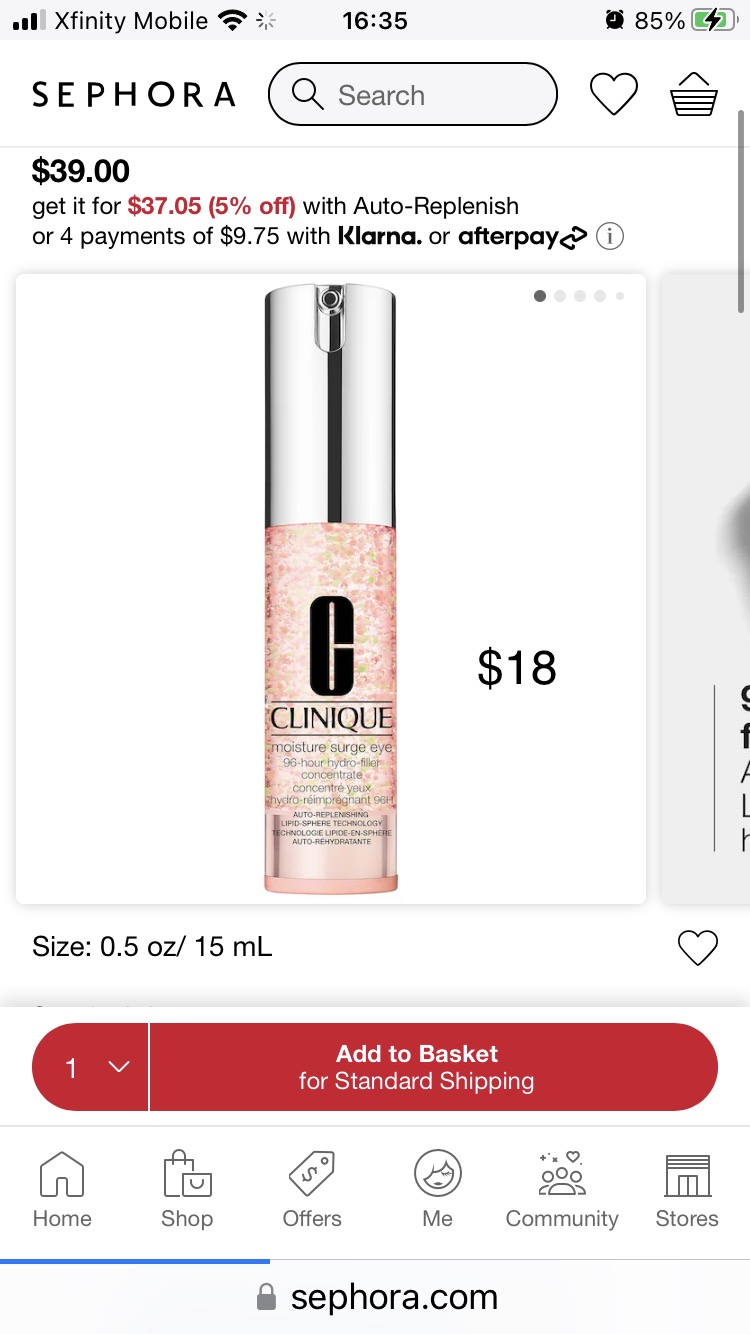The height and width of the screenshot is (1334, 750).
Task: Tap the Sephora logo
Action: pos(133,95)
